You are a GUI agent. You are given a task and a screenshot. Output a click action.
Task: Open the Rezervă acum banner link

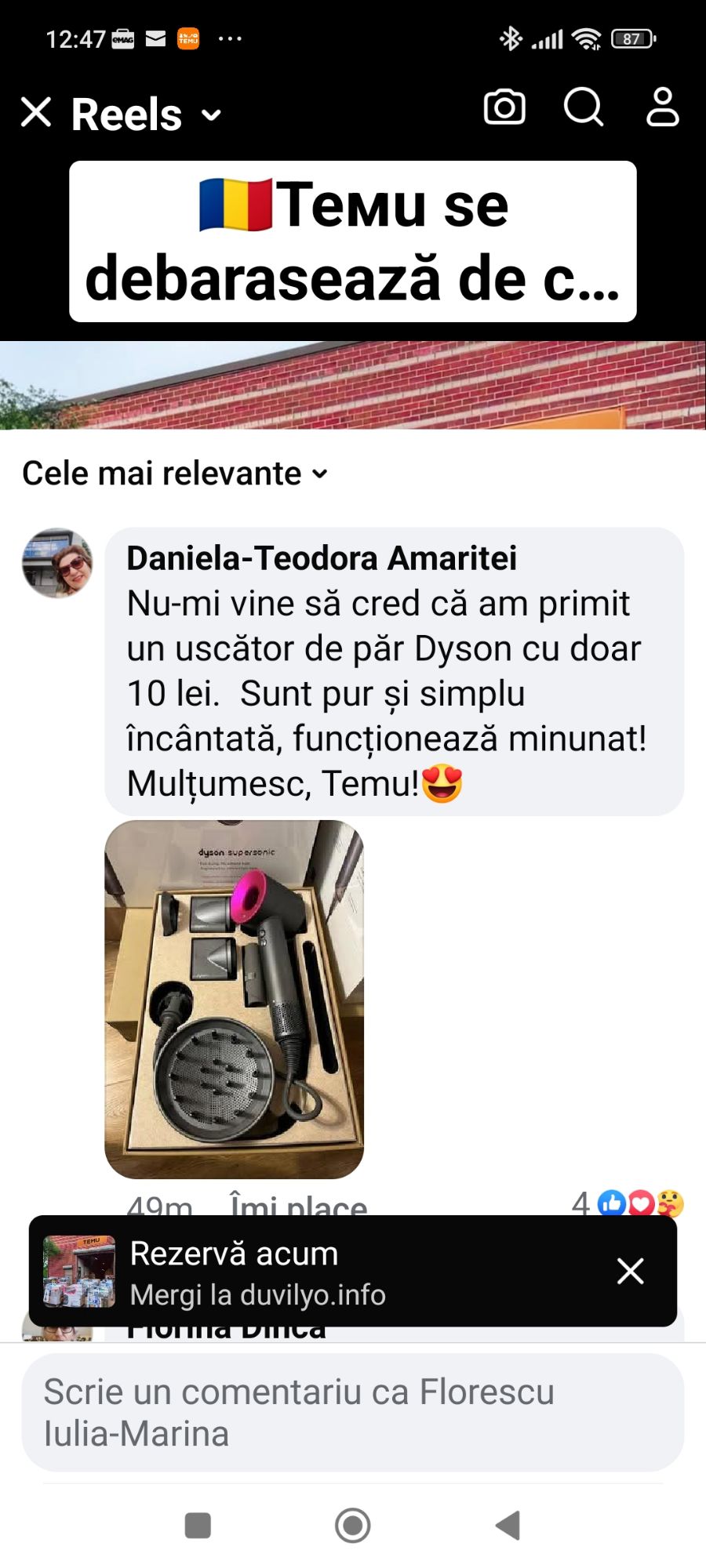tap(314, 1272)
